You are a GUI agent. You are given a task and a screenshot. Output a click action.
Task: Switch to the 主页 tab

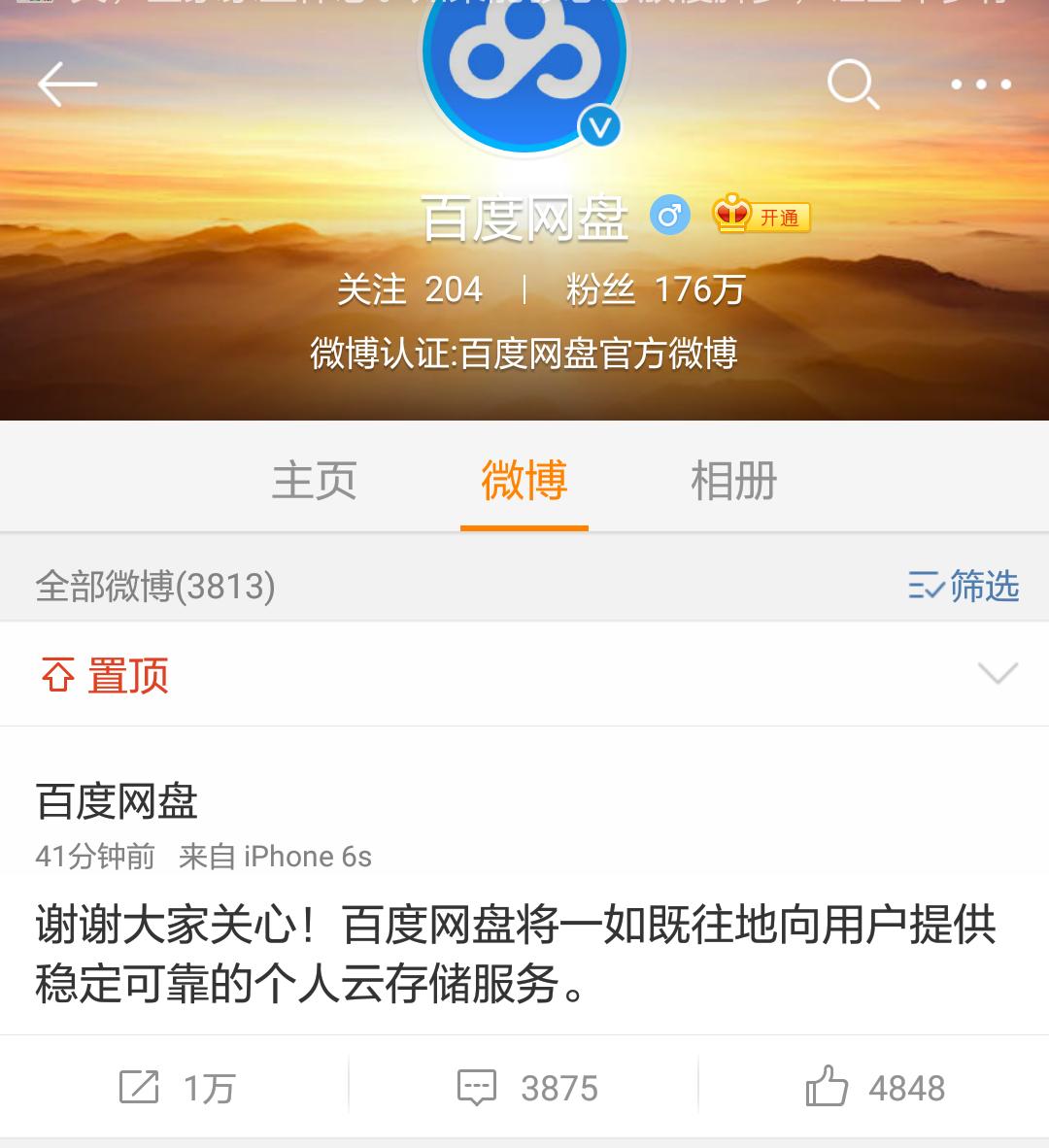coord(312,479)
